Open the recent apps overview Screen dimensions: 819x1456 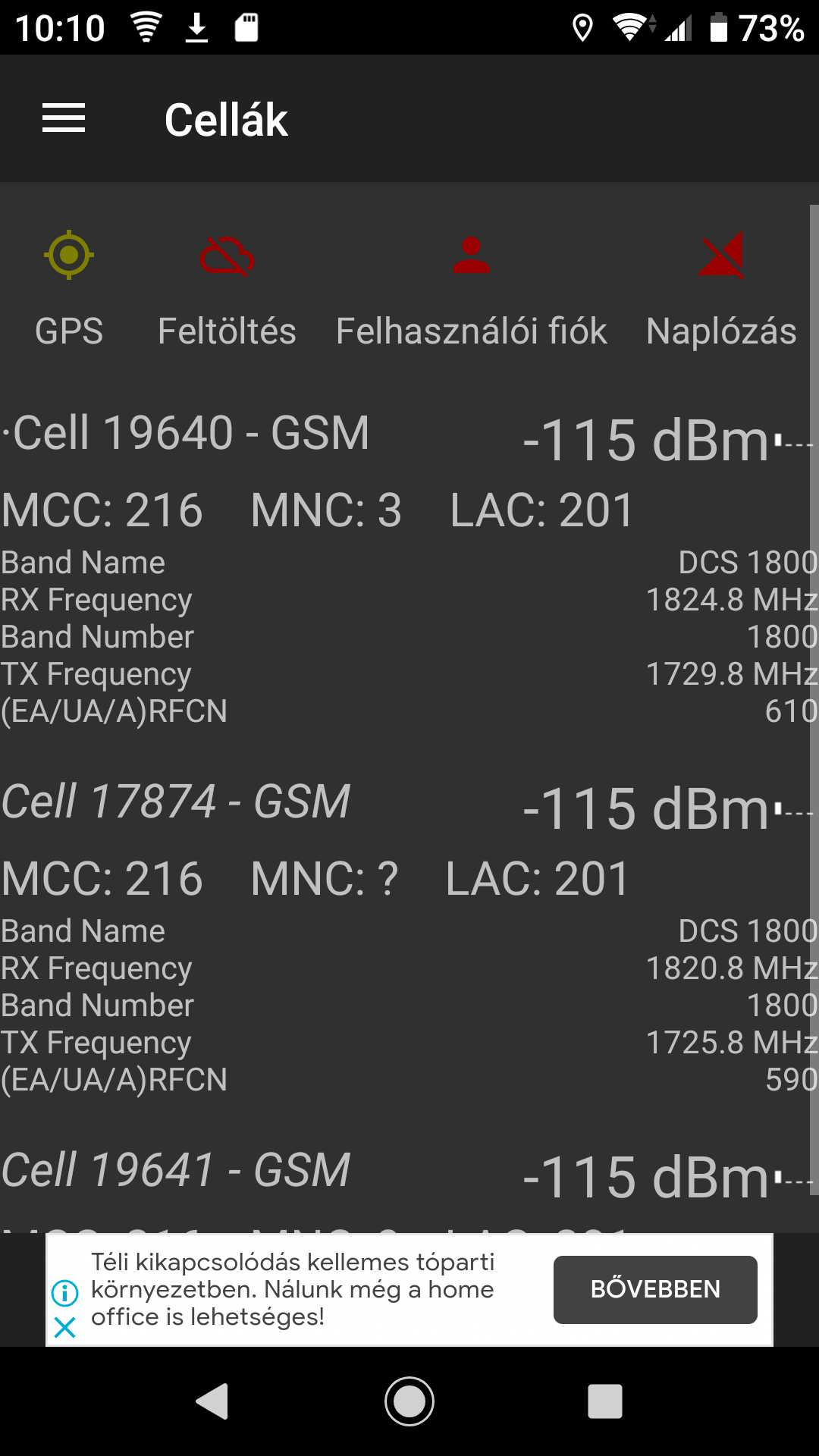click(x=604, y=1401)
